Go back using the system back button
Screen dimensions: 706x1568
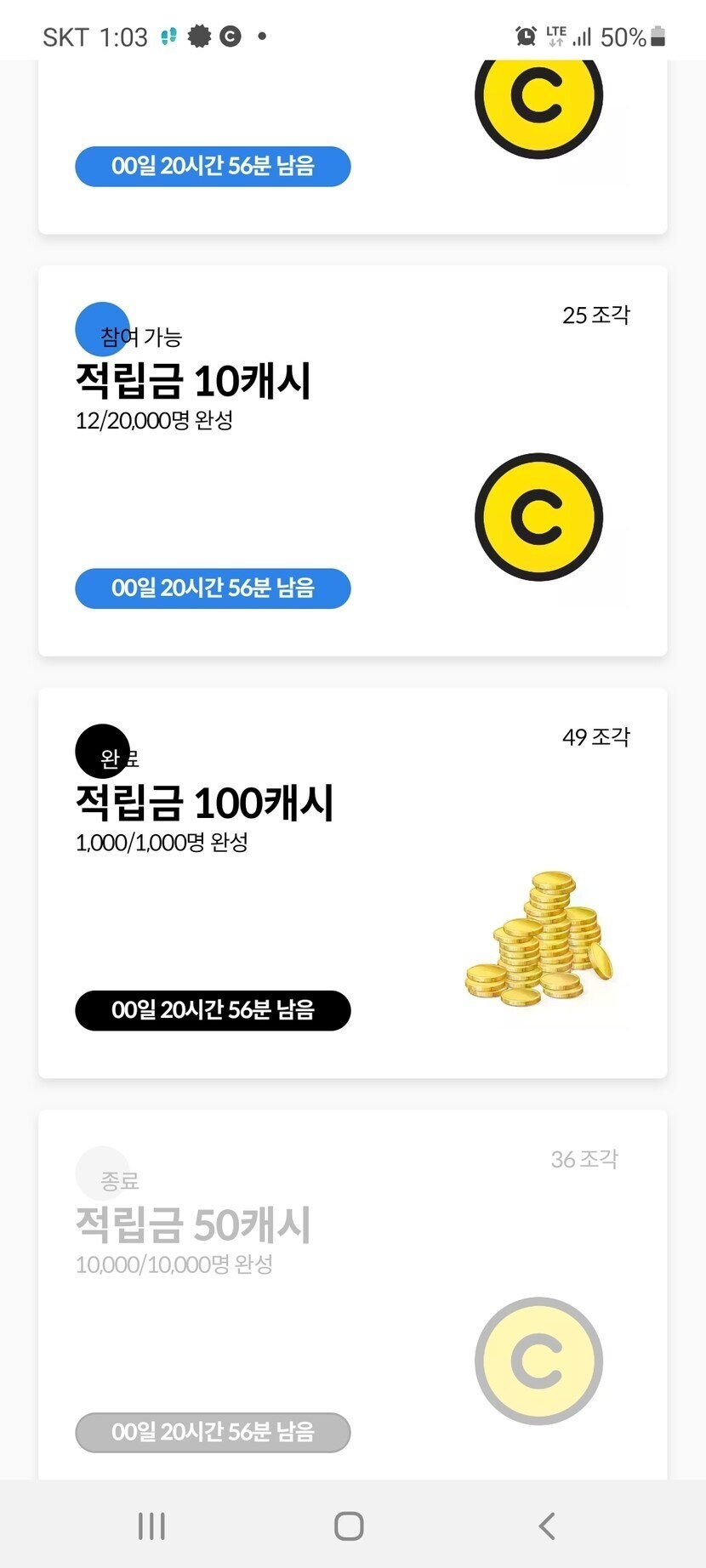coord(548,1525)
